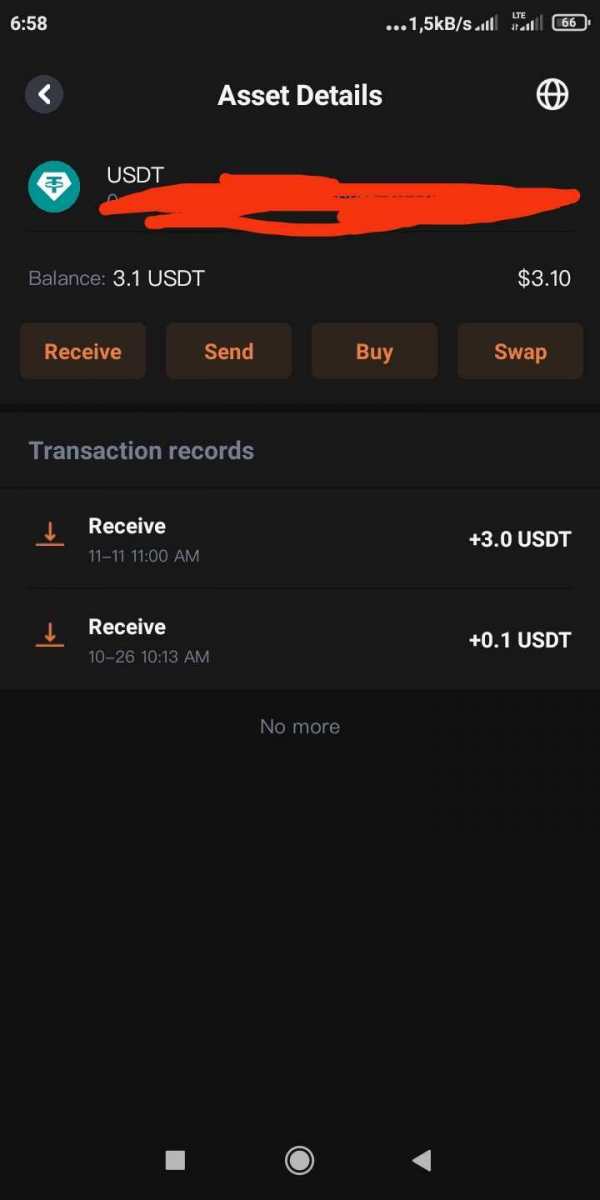Screen dimensions: 600x1200
Task: Open the Swap option
Action: [520, 351]
